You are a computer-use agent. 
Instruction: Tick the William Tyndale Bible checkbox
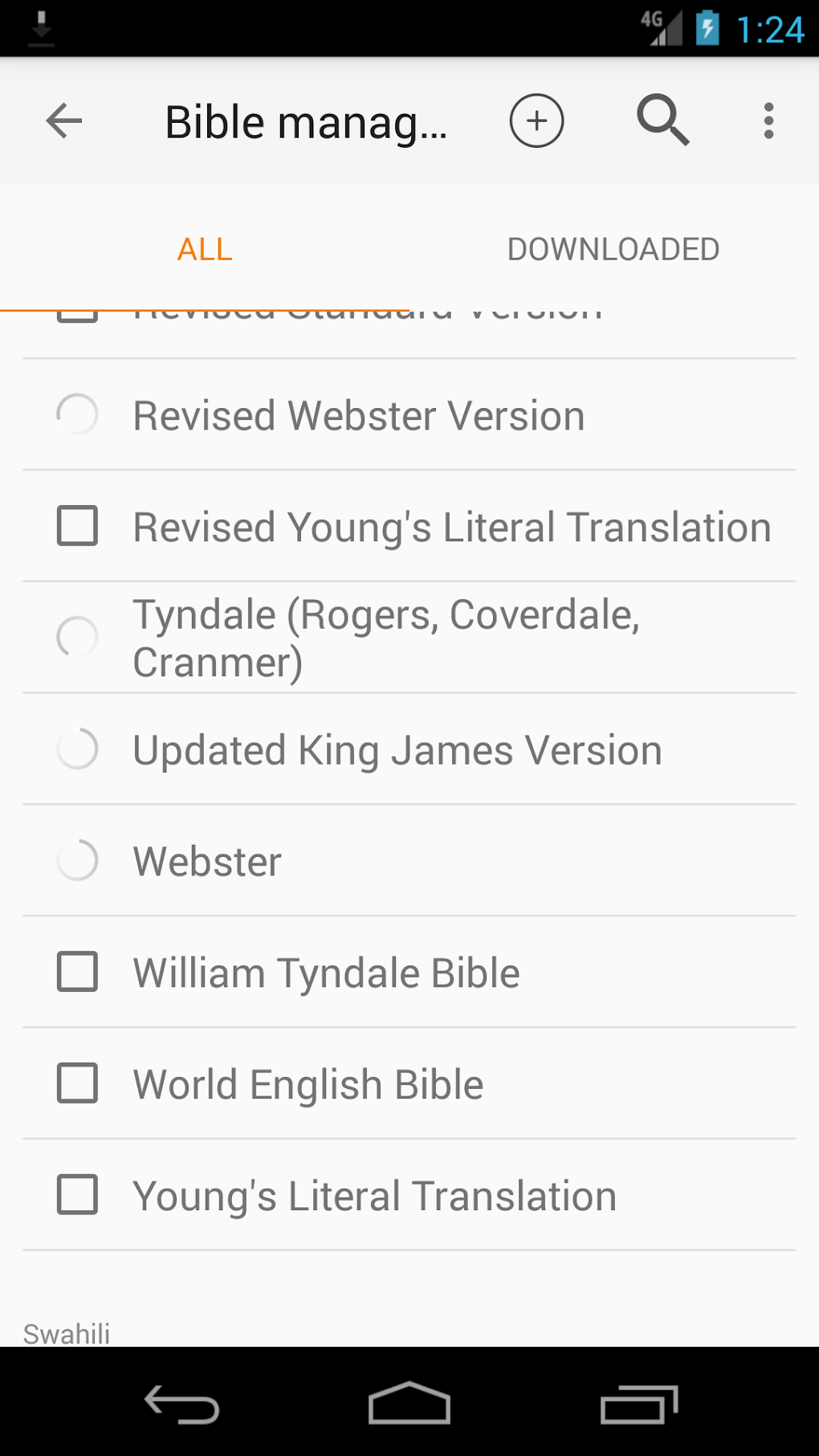[x=78, y=972]
